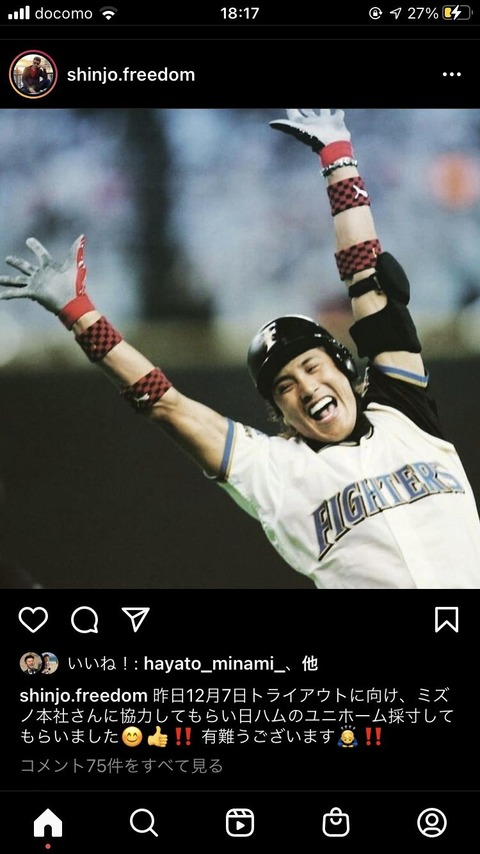Viewport: 480px width, 854px height.
Task: Open the post's three-dot options menu
Action: (452, 75)
